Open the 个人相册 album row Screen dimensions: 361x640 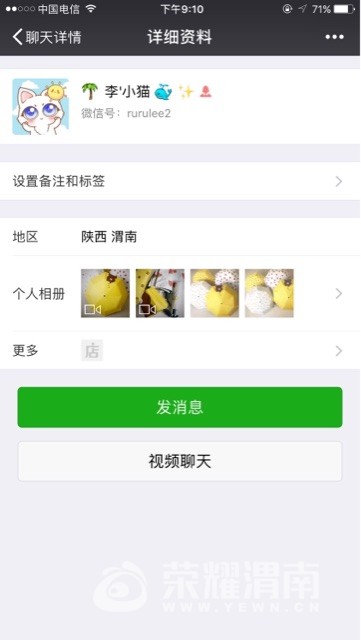(180, 293)
